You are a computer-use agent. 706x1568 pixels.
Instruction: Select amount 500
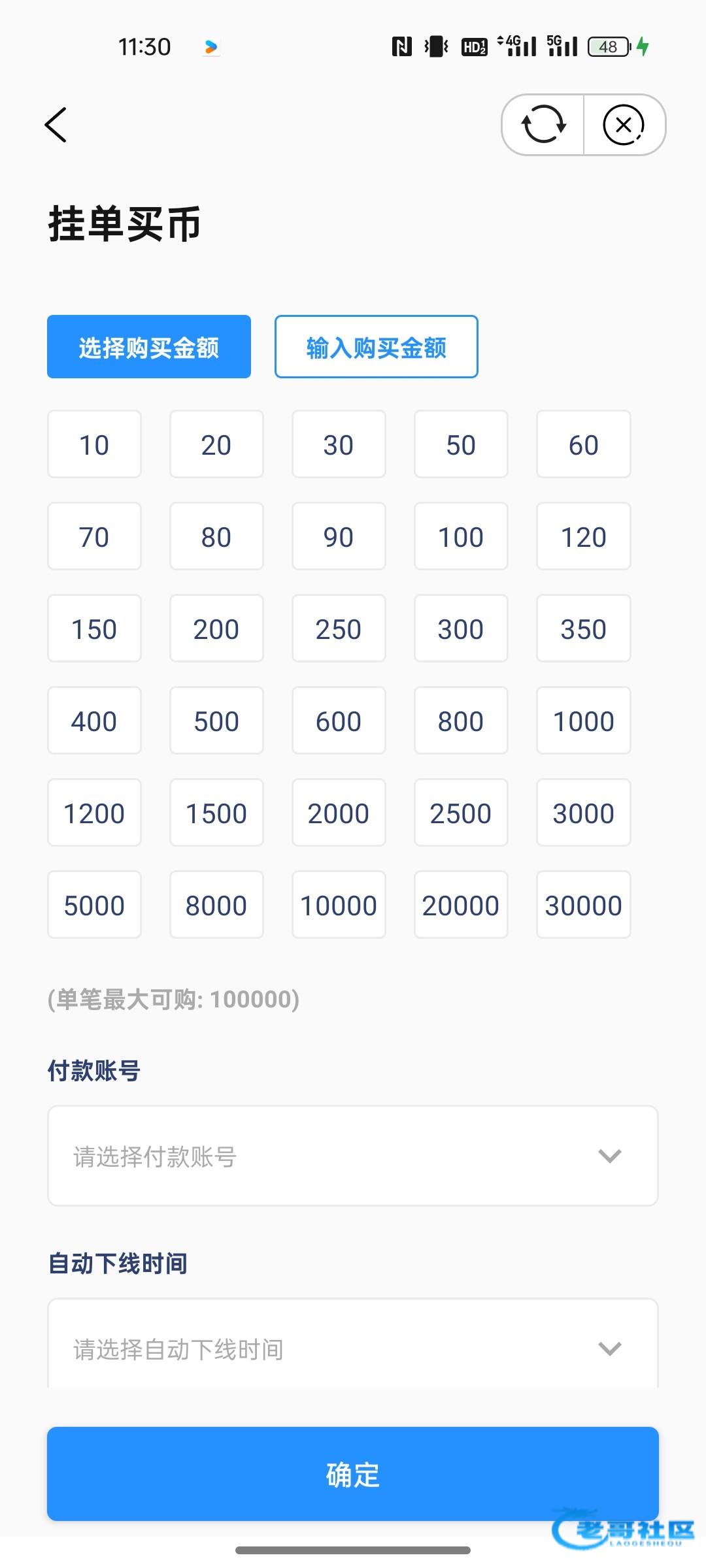point(216,721)
